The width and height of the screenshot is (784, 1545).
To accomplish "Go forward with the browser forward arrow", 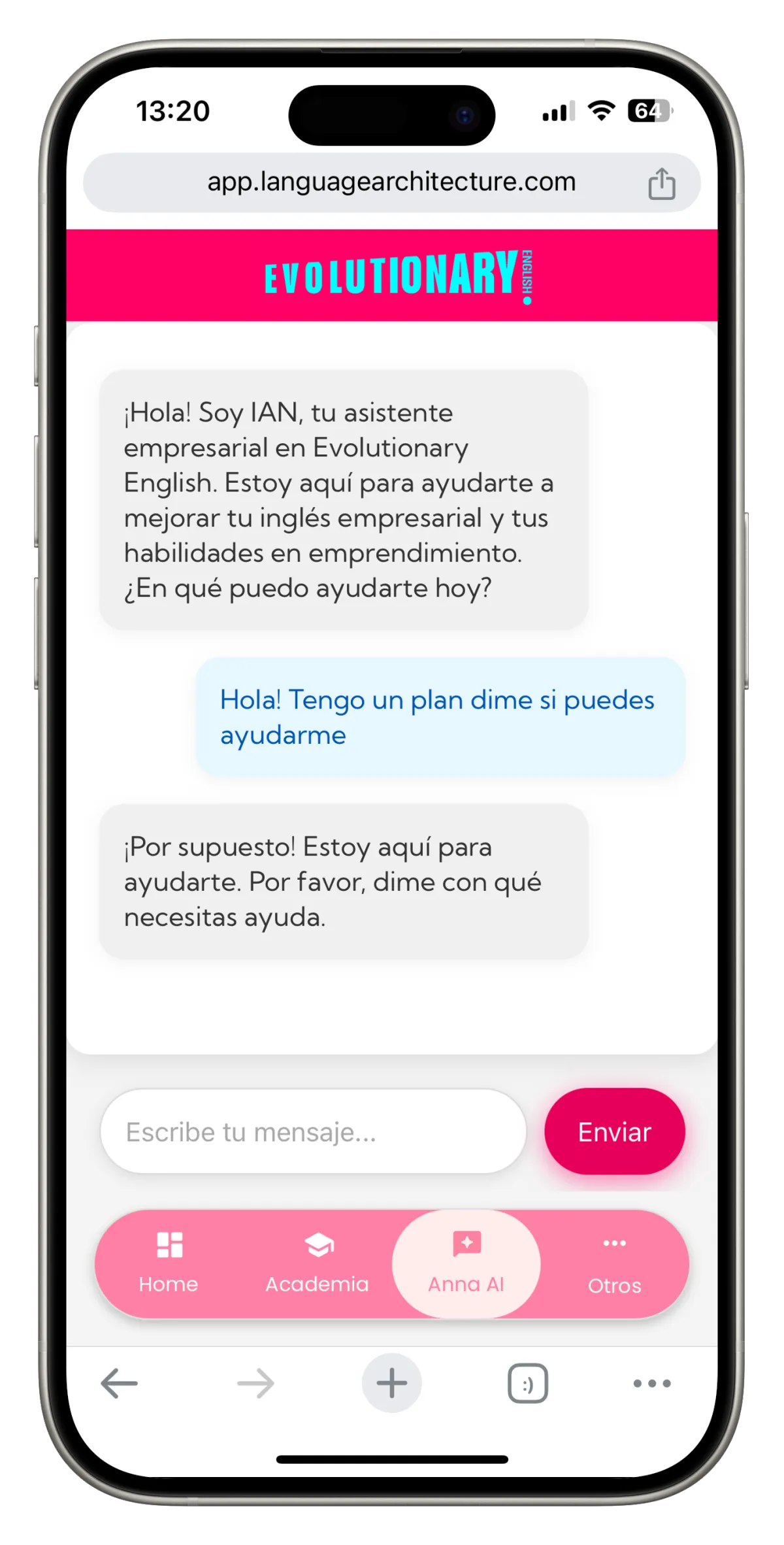I will [x=255, y=1383].
